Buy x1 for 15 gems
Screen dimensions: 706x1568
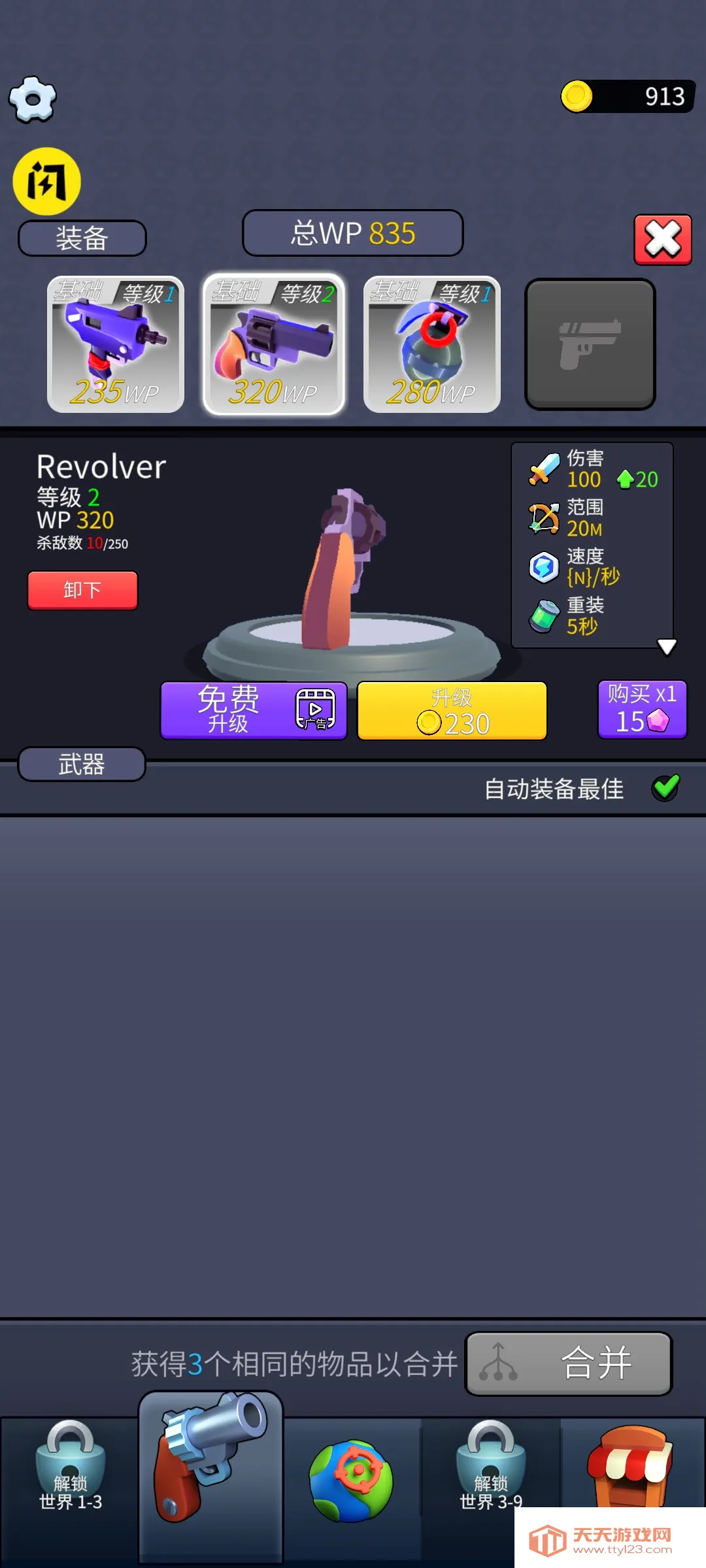pos(642,710)
